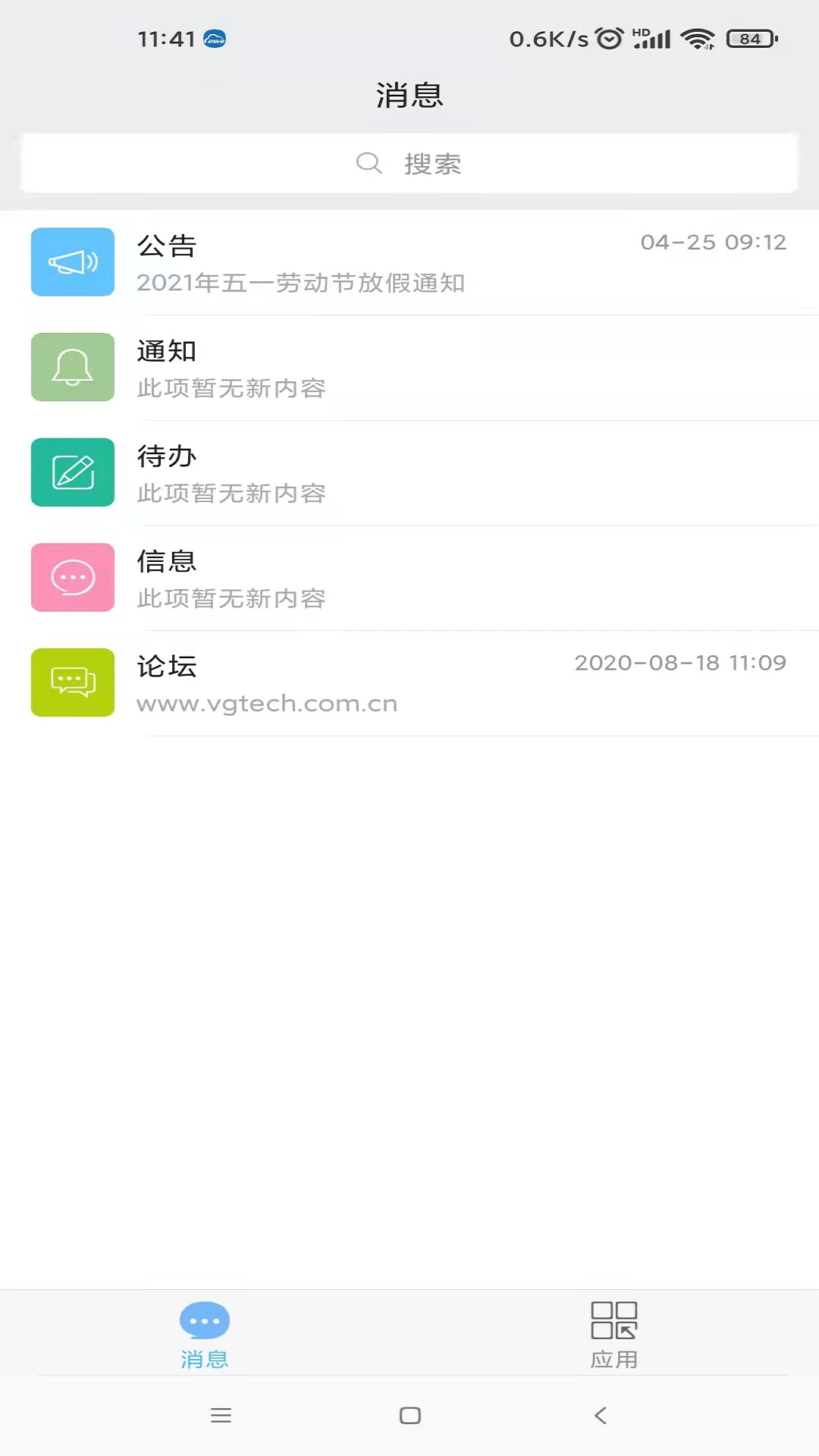Viewport: 819px width, 1456px height.
Task: Open the forum link www.vgtech.com.cn
Action: point(265,703)
